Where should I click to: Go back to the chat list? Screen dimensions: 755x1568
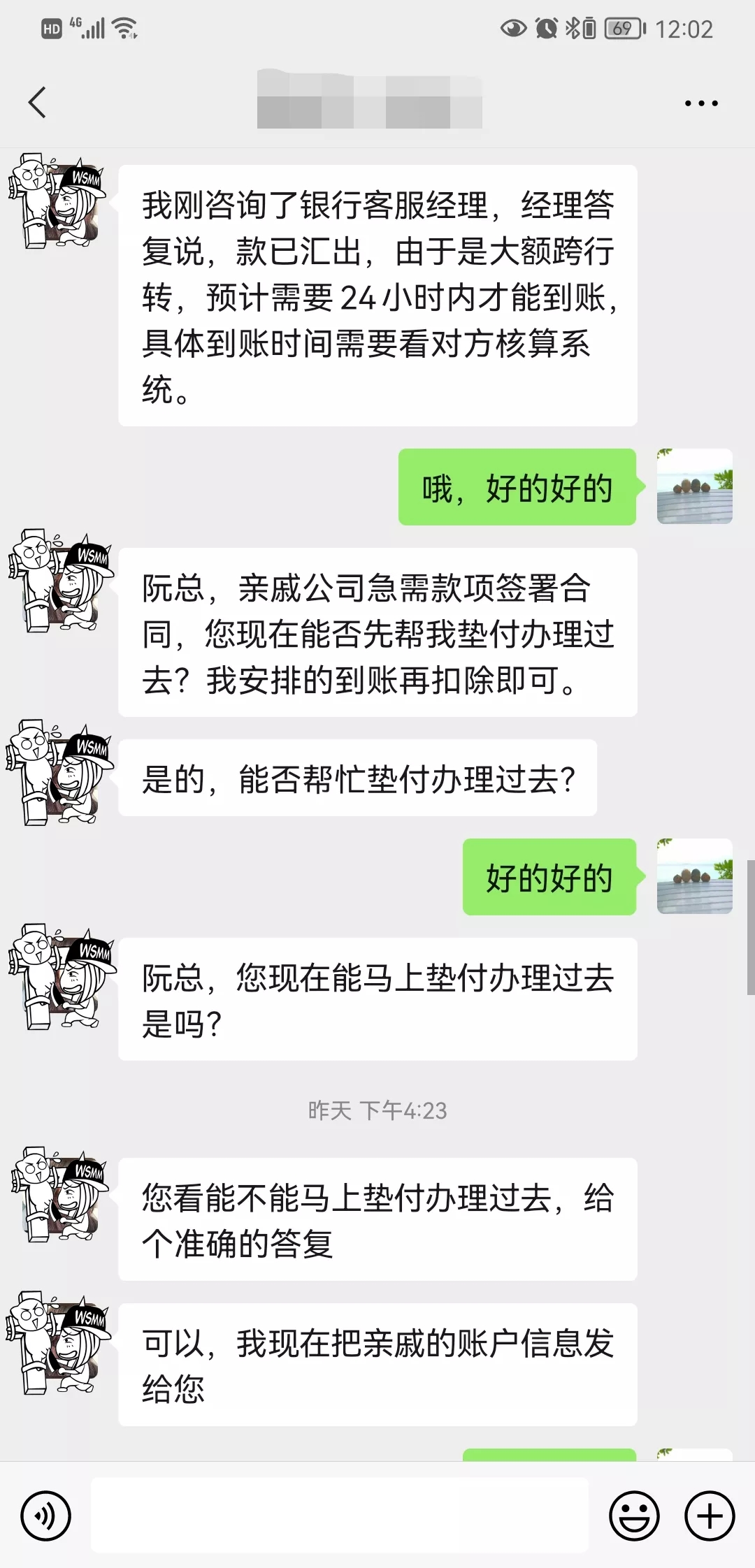[x=38, y=103]
